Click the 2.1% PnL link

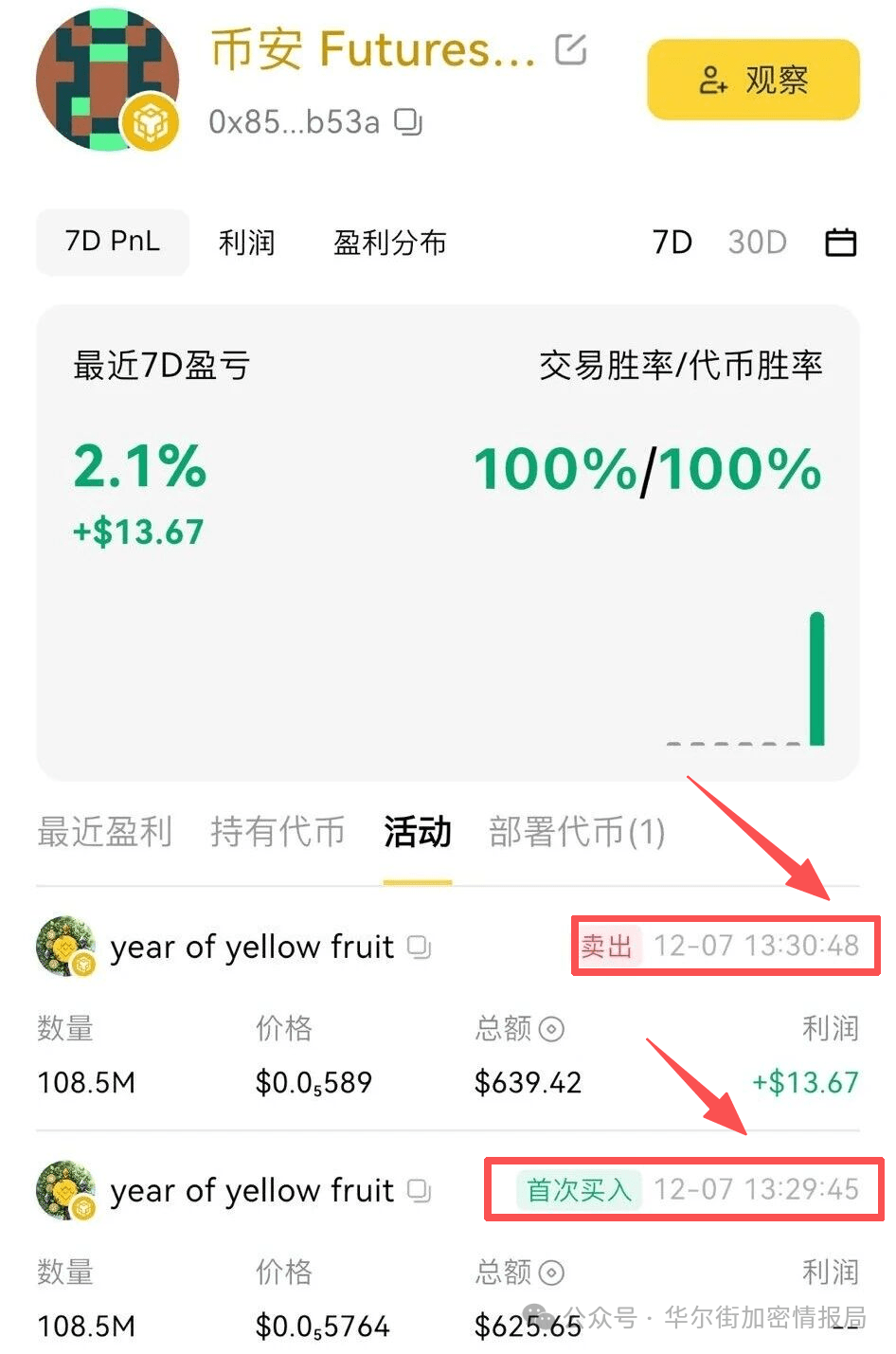coord(139,466)
